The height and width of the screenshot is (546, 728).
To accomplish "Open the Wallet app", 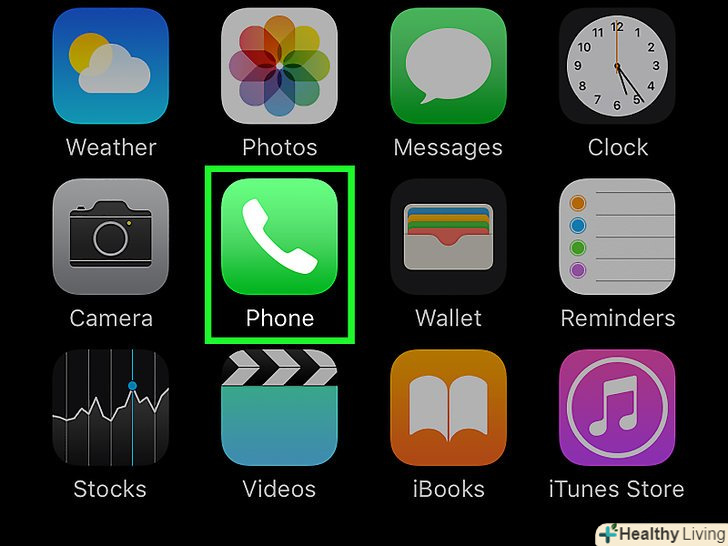I will pyautogui.click(x=448, y=237).
